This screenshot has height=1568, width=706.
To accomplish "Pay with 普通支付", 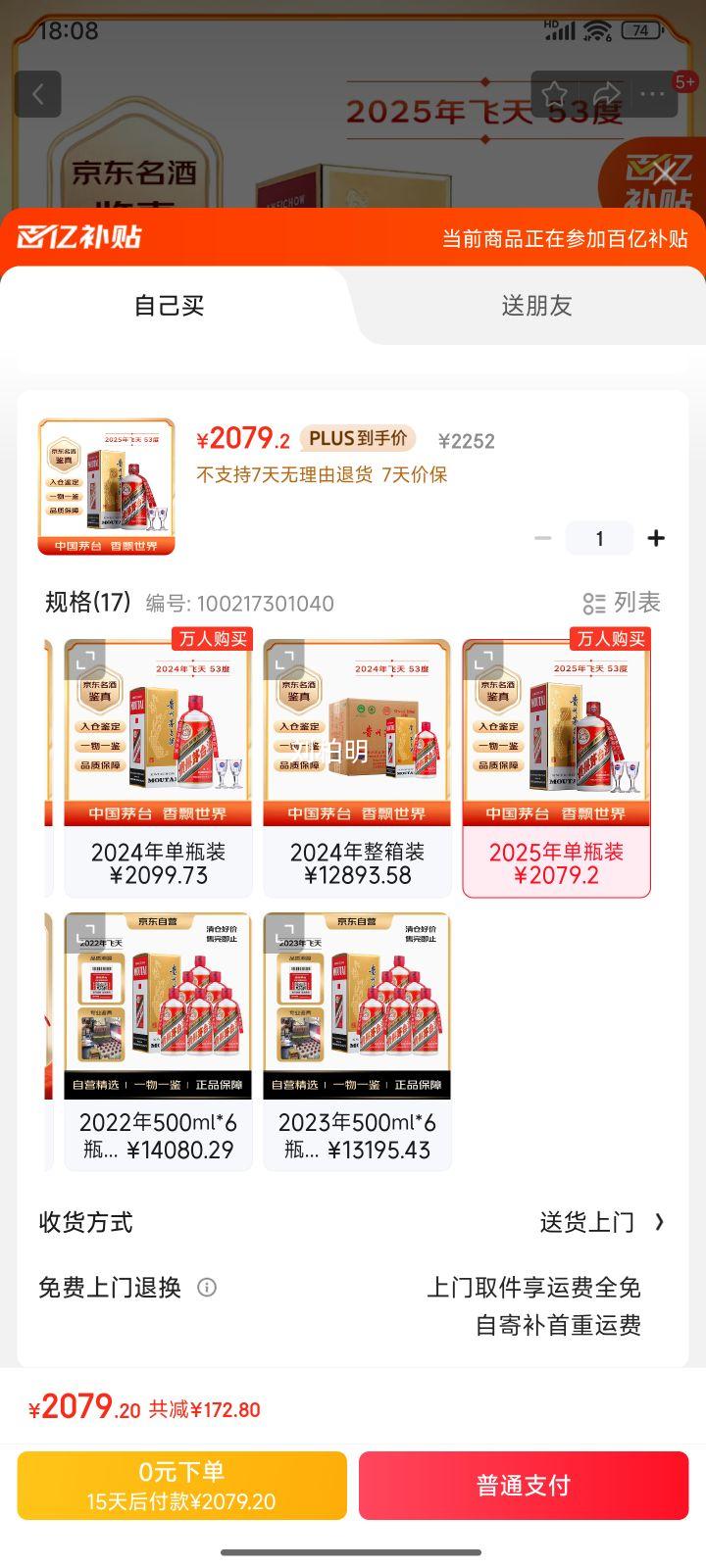I will point(524,1486).
